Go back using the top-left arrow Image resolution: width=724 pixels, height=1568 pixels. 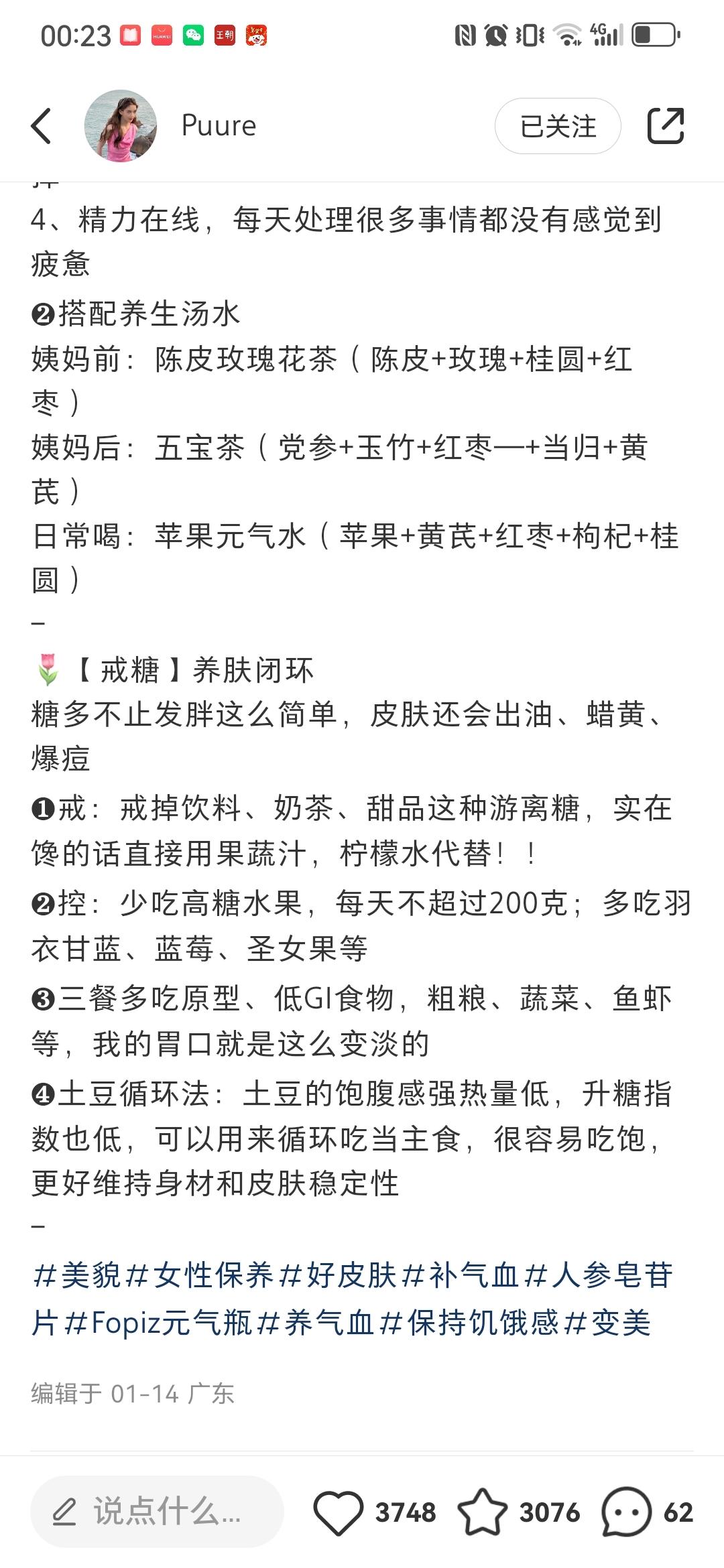(x=41, y=126)
